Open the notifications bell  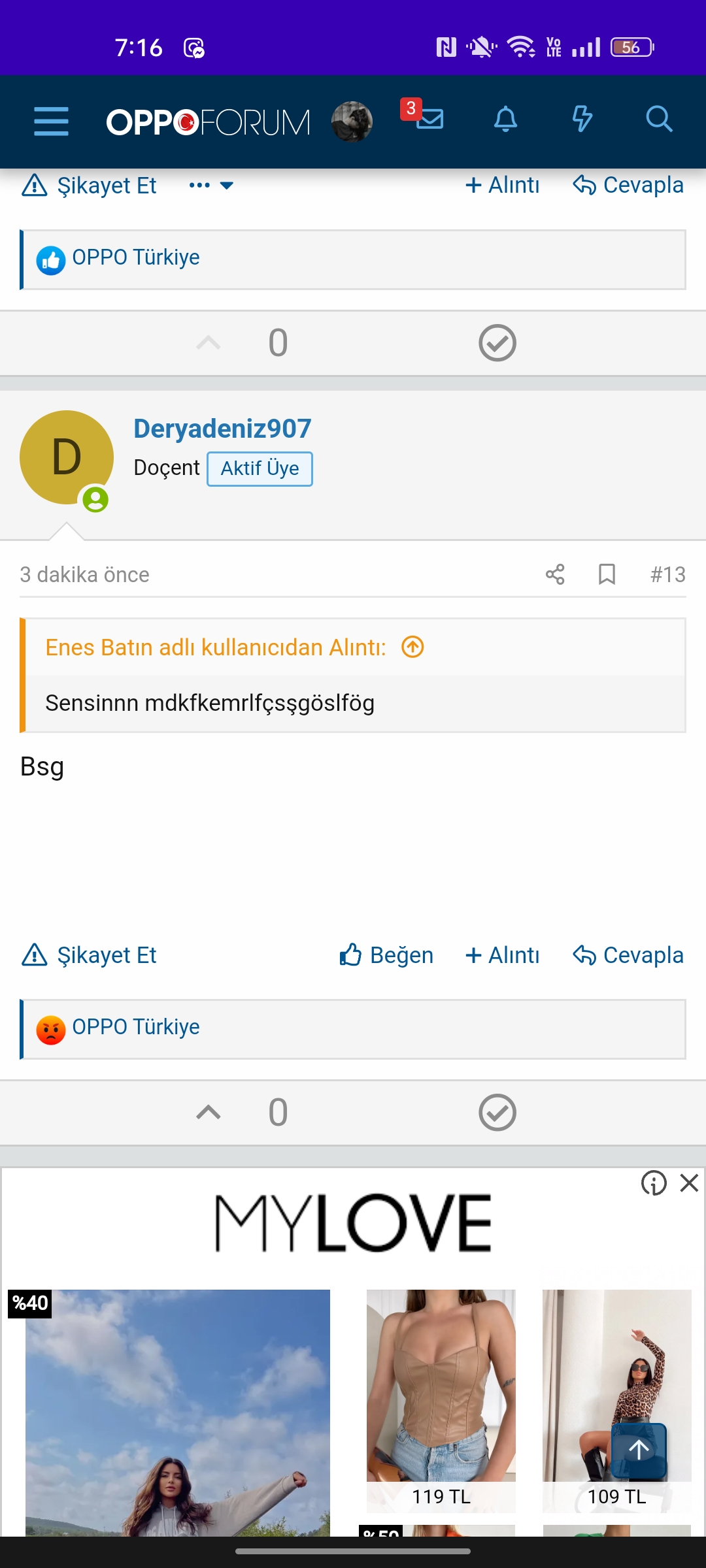pos(505,120)
